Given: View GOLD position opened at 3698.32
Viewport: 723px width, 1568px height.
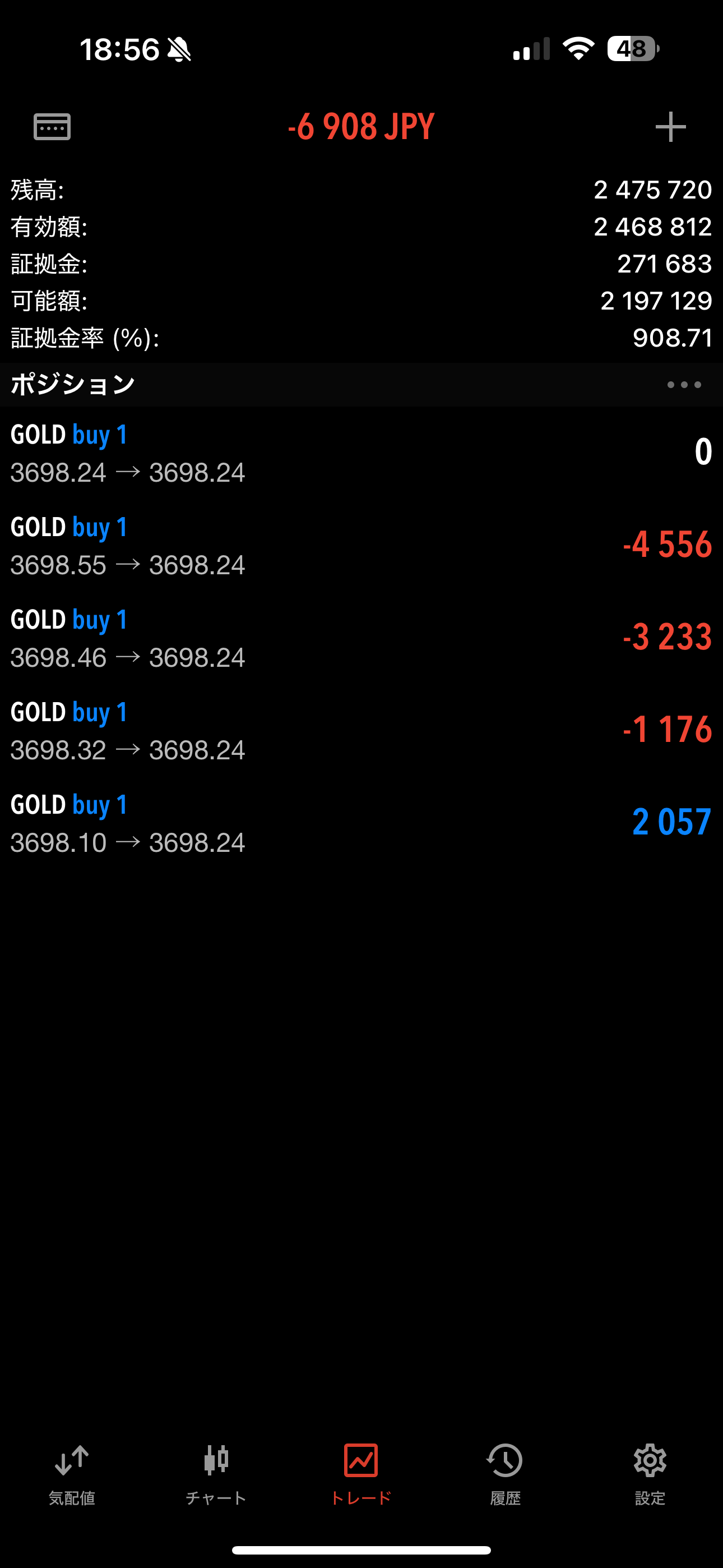Looking at the screenshot, I should point(361,730).
